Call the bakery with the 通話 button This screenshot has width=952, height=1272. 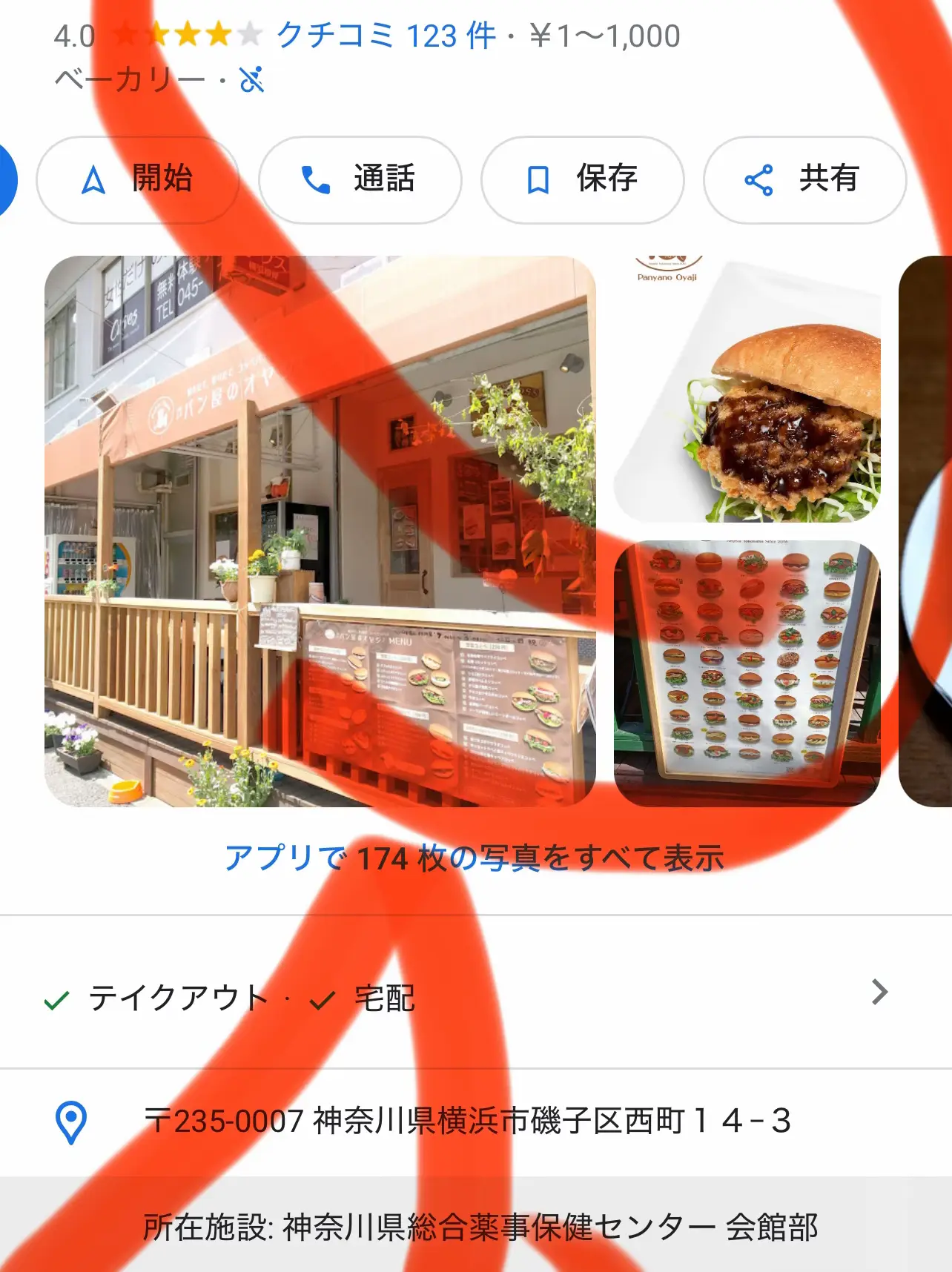(360, 179)
